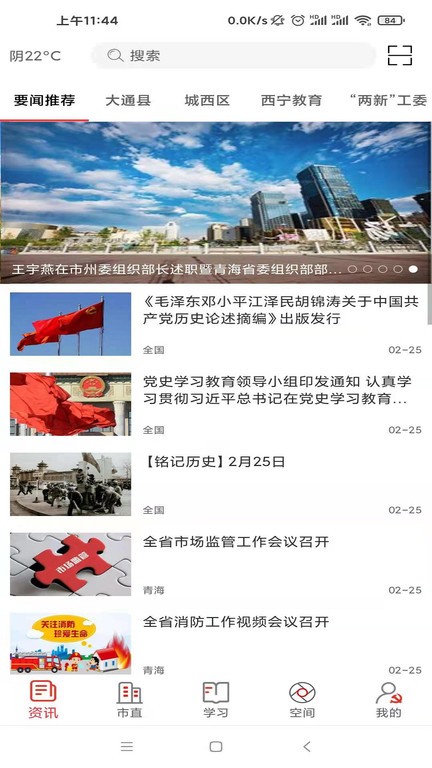
Task: Open 【铭记历史】2月25日 article
Action: pyautogui.click(x=216, y=484)
